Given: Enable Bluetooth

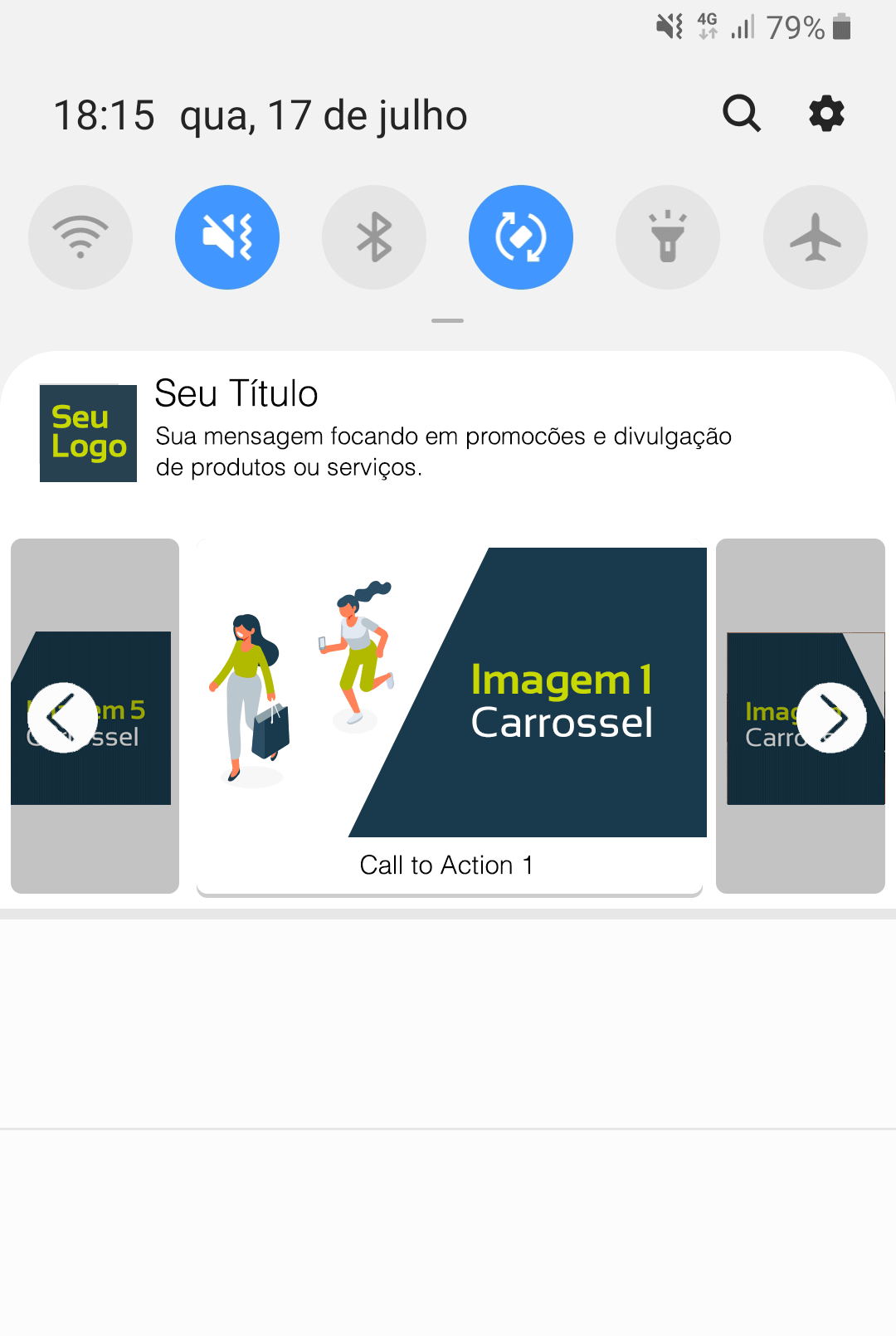Looking at the screenshot, I should click(374, 237).
